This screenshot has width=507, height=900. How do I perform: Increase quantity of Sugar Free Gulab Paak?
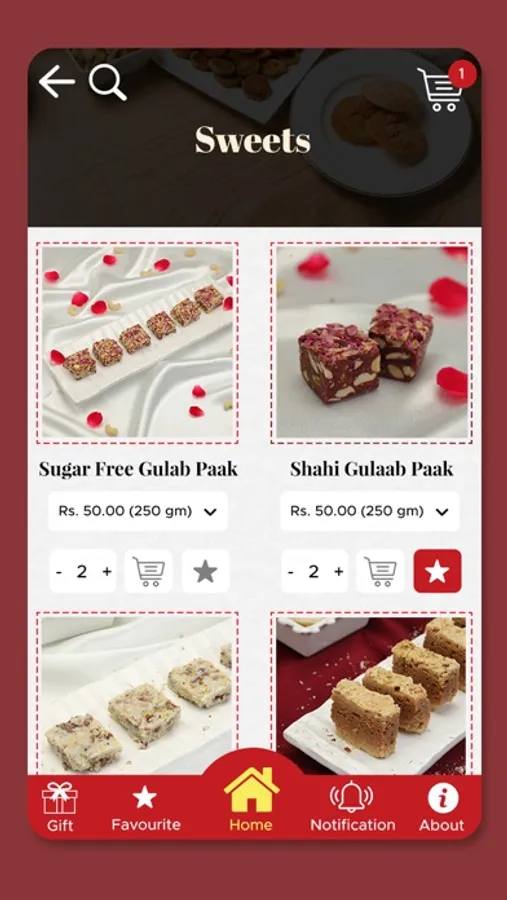107,572
